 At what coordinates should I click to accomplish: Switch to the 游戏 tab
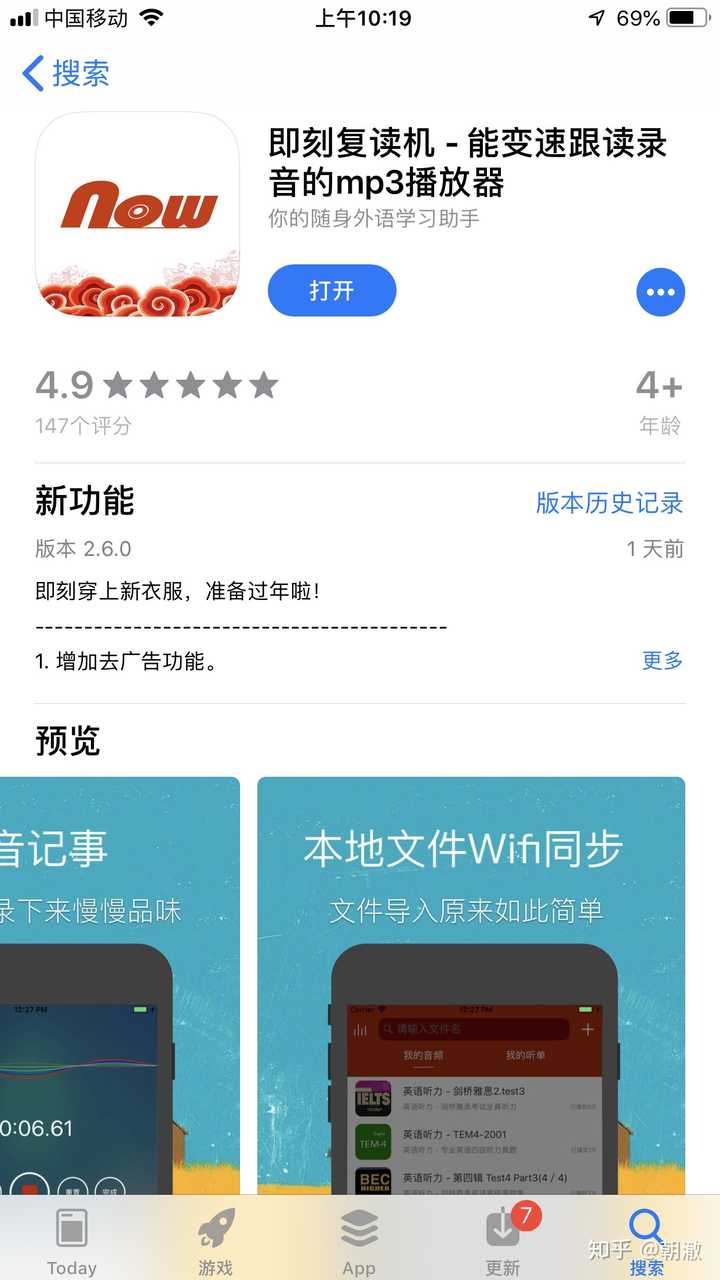coord(216,1240)
